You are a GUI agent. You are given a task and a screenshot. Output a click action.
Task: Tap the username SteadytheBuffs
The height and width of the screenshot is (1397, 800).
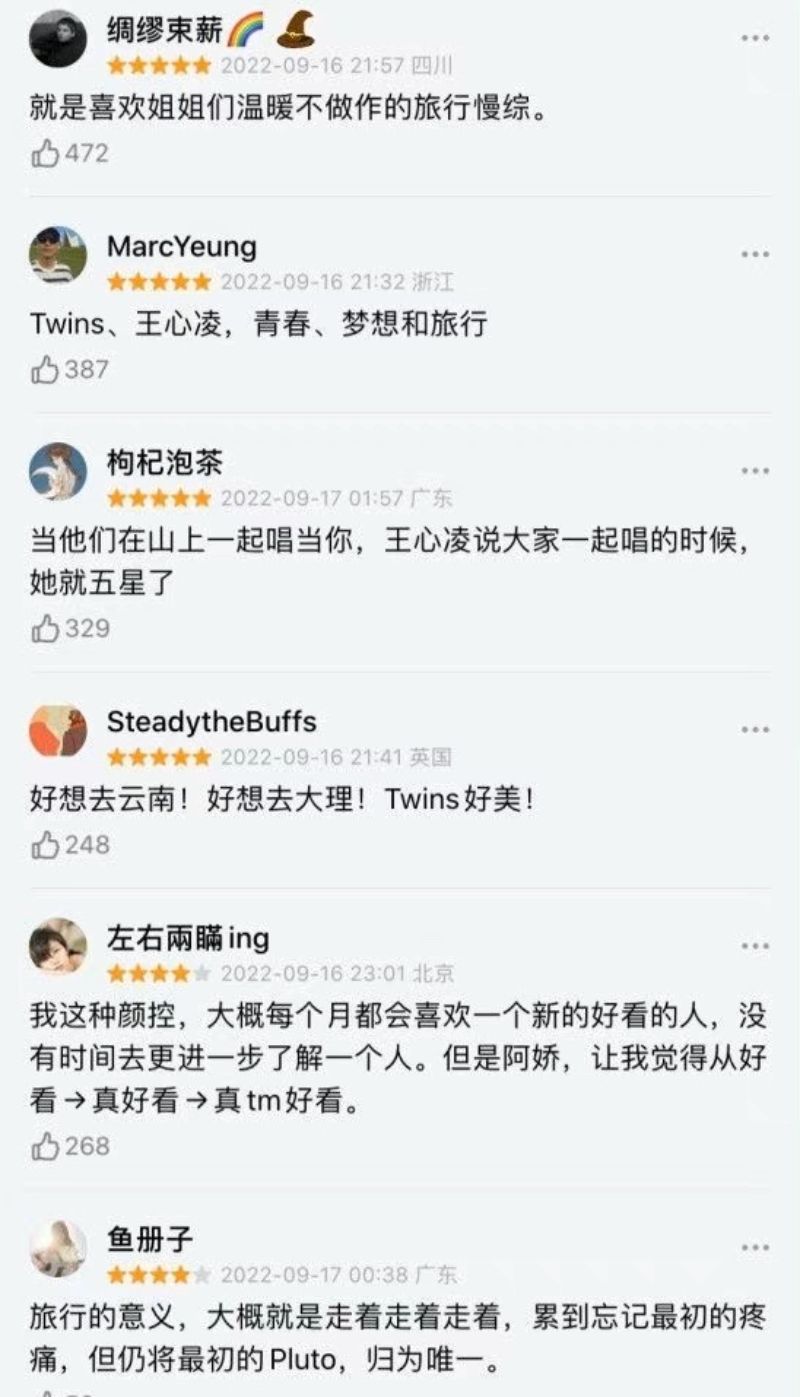[211, 721]
